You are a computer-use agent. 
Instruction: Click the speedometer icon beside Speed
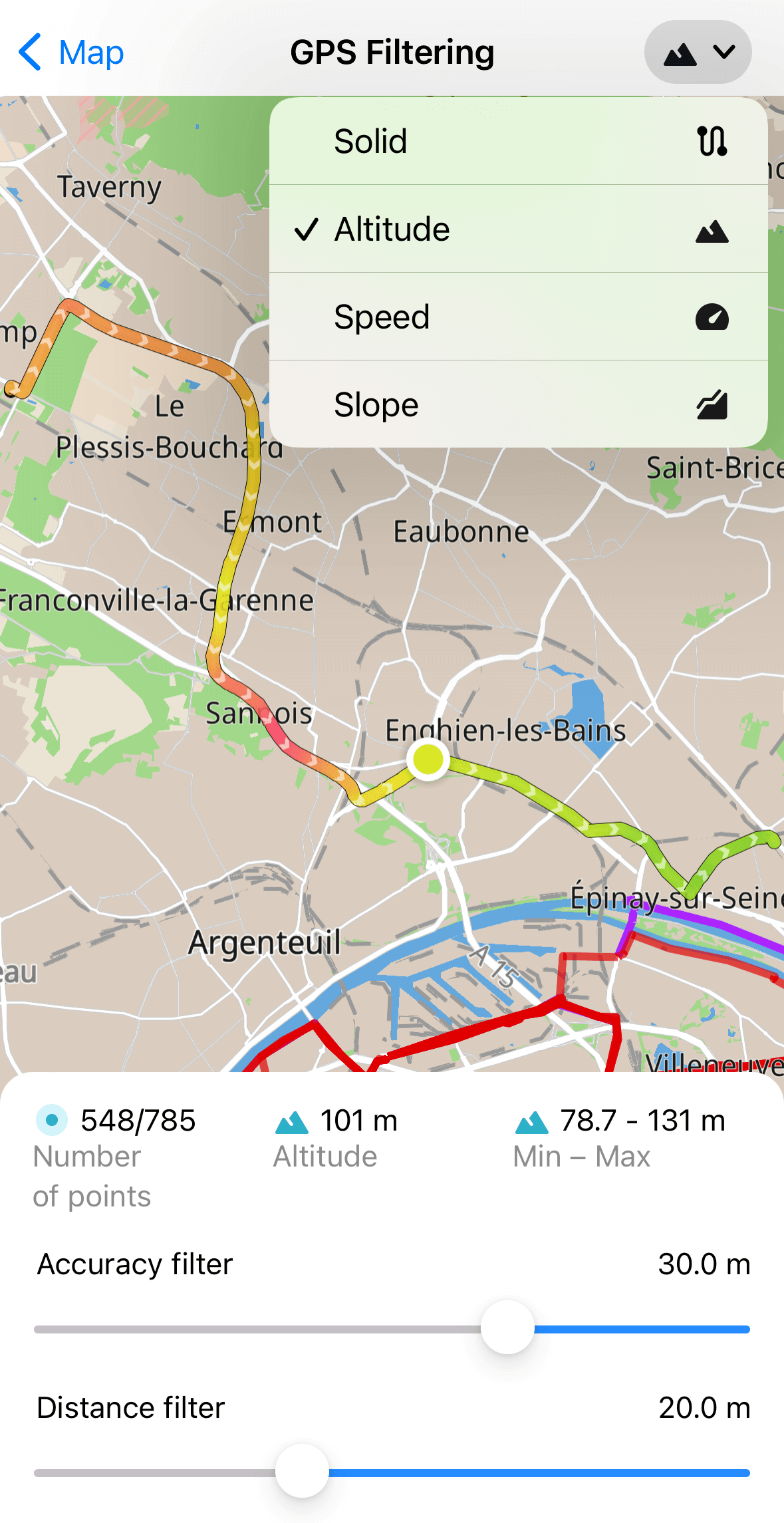(x=714, y=319)
